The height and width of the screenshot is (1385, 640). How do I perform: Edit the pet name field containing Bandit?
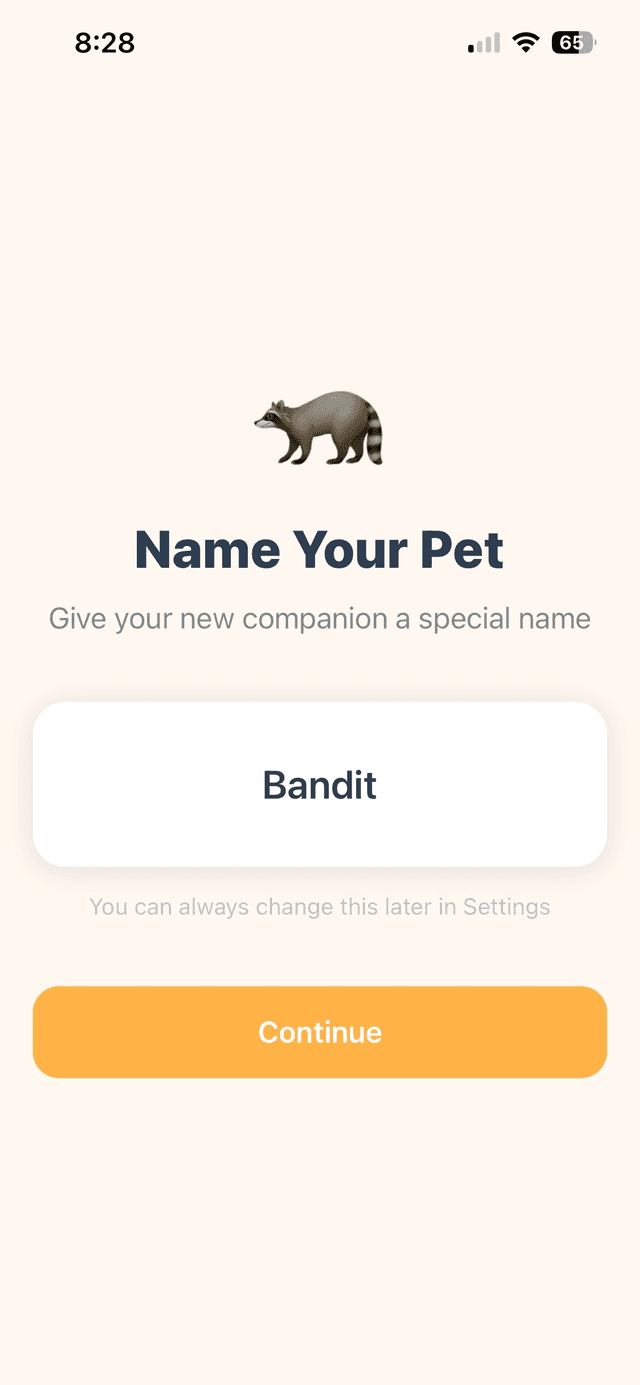pos(320,785)
